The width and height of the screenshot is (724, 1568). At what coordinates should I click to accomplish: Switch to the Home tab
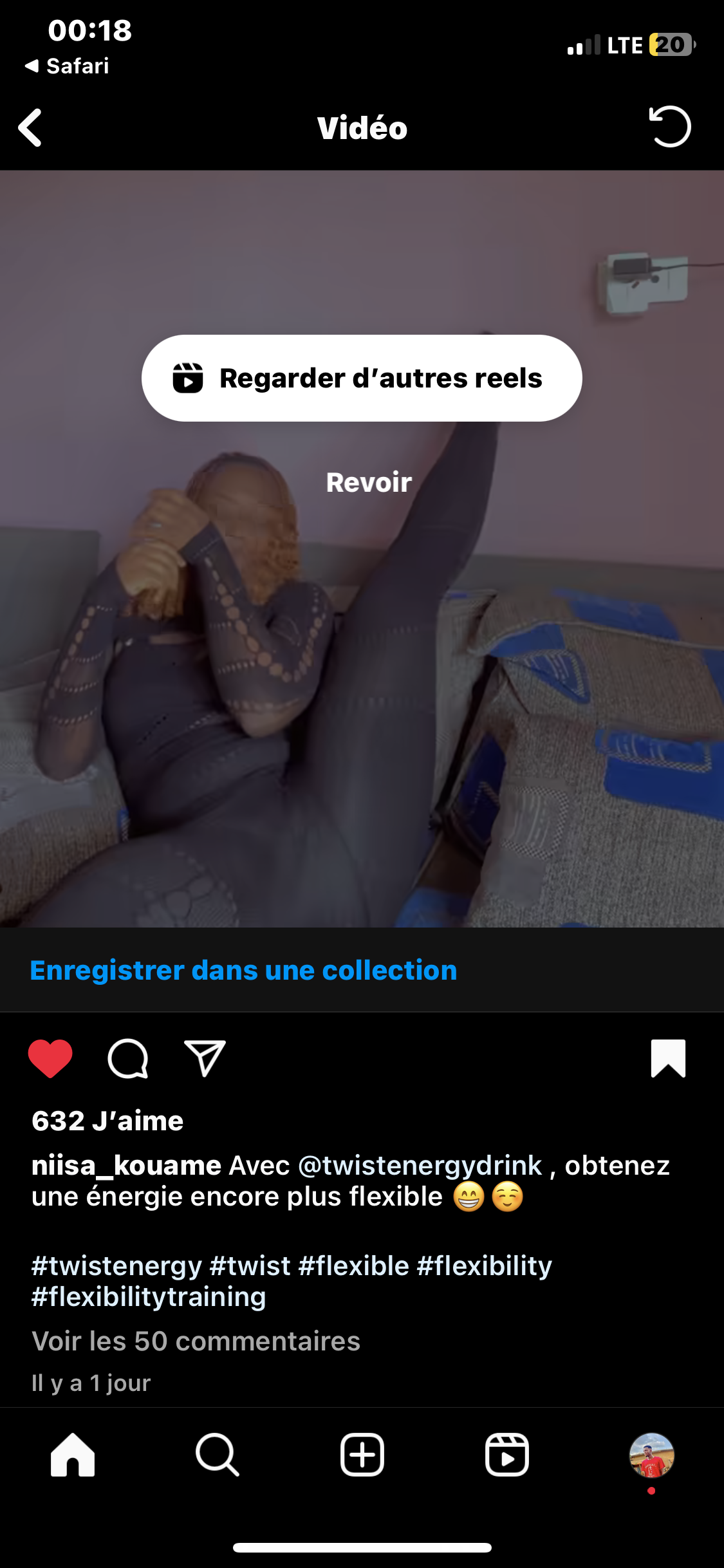coord(73,1455)
